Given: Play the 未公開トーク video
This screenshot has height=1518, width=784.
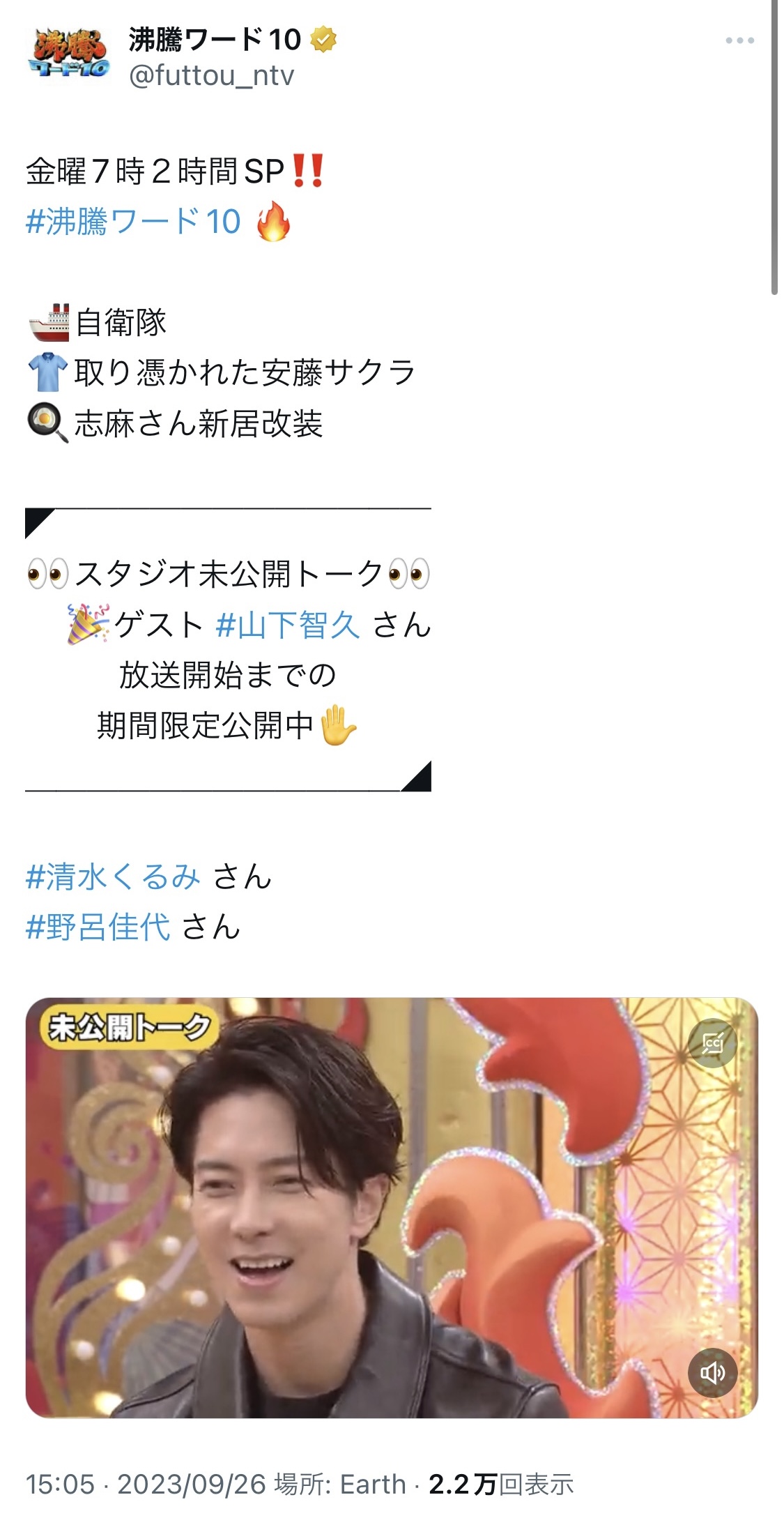Looking at the screenshot, I should (x=392, y=1207).
